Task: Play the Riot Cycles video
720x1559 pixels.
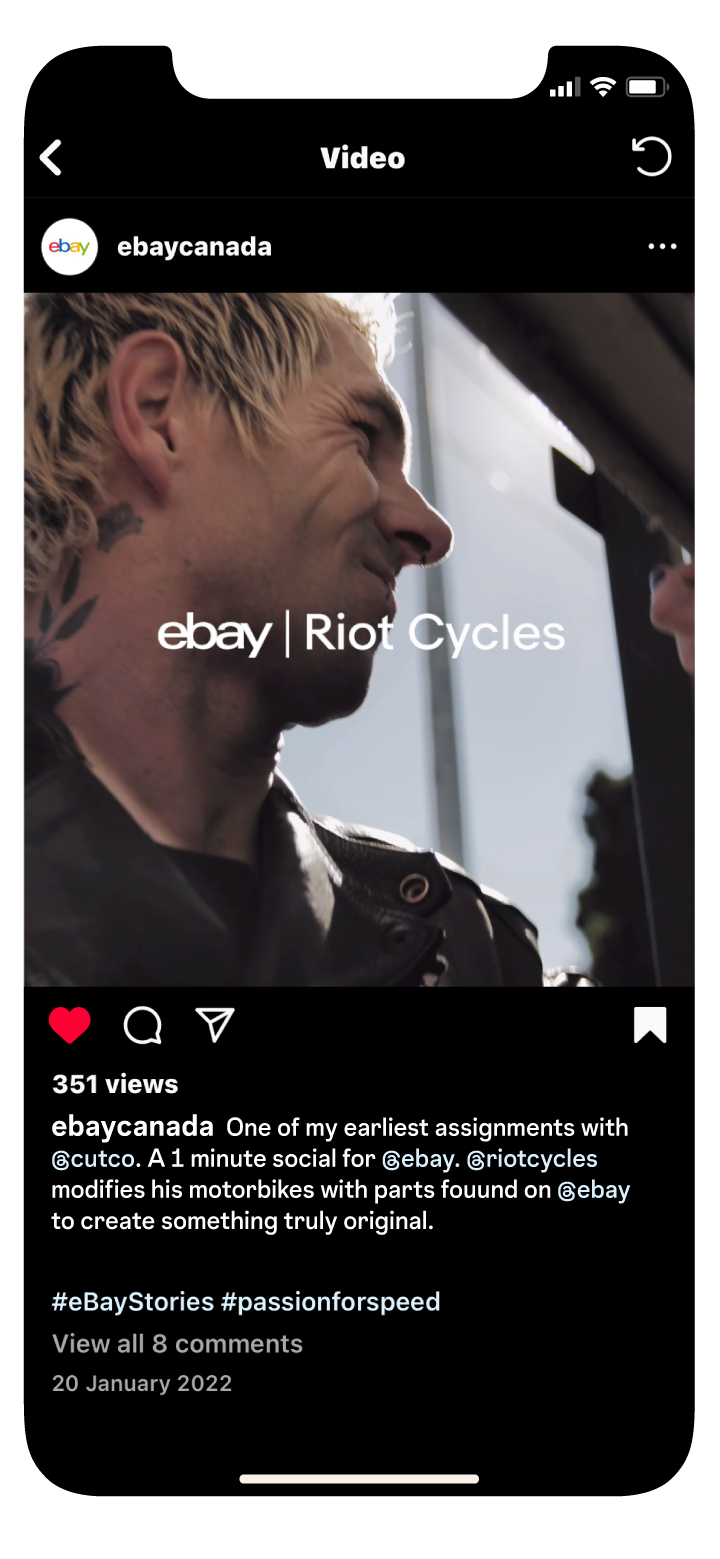Action: (x=359, y=640)
